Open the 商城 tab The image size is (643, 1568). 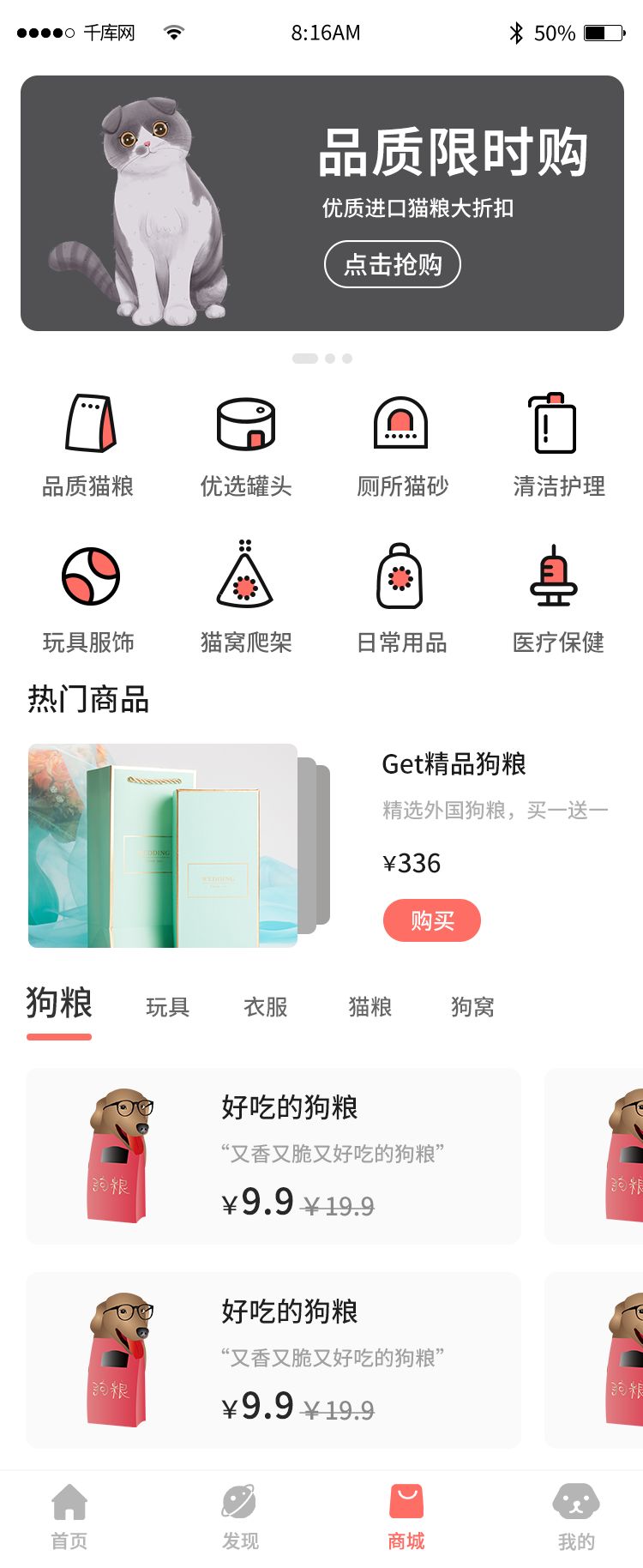point(406,1517)
